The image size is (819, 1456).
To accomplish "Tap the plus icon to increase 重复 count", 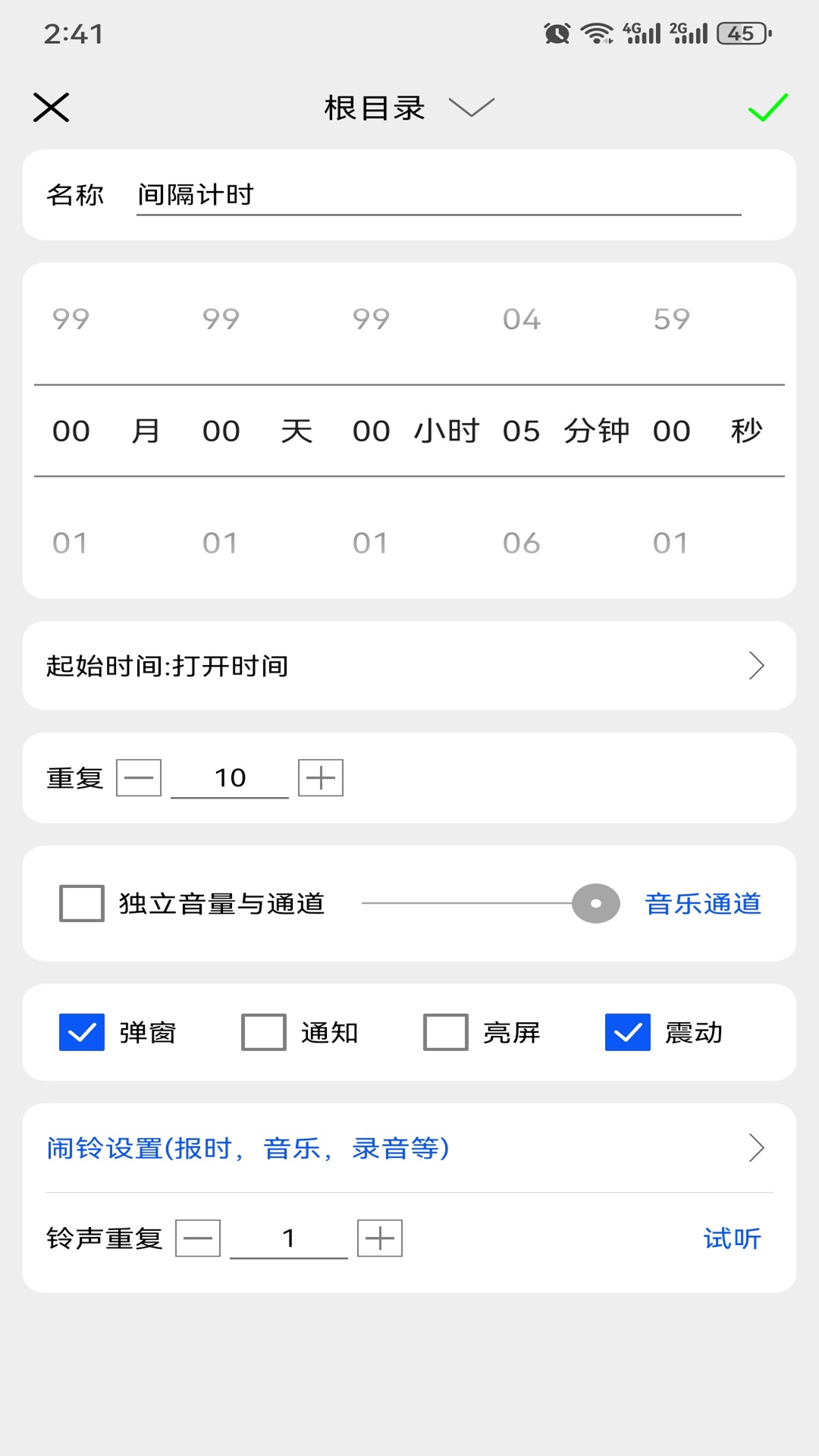I will click(319, 777).
